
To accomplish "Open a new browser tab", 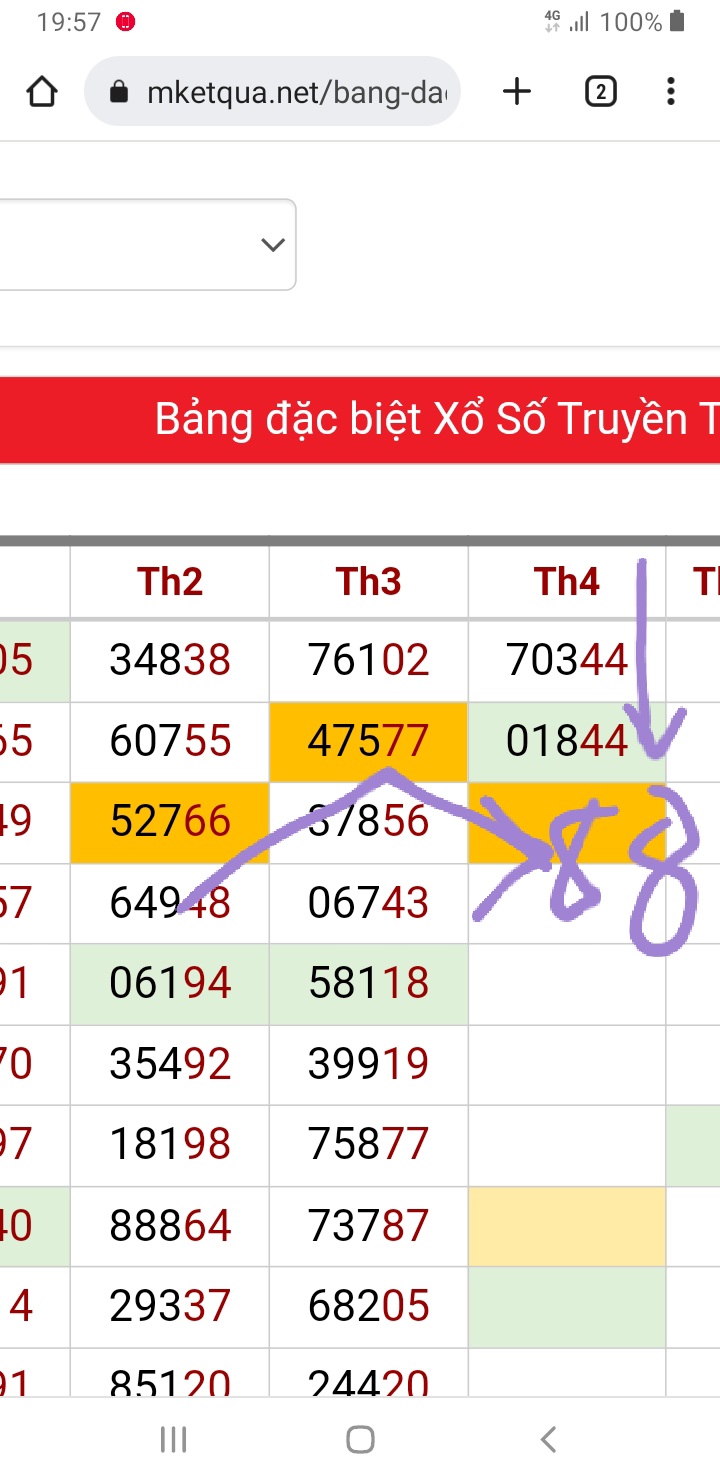I will (517, 92).
